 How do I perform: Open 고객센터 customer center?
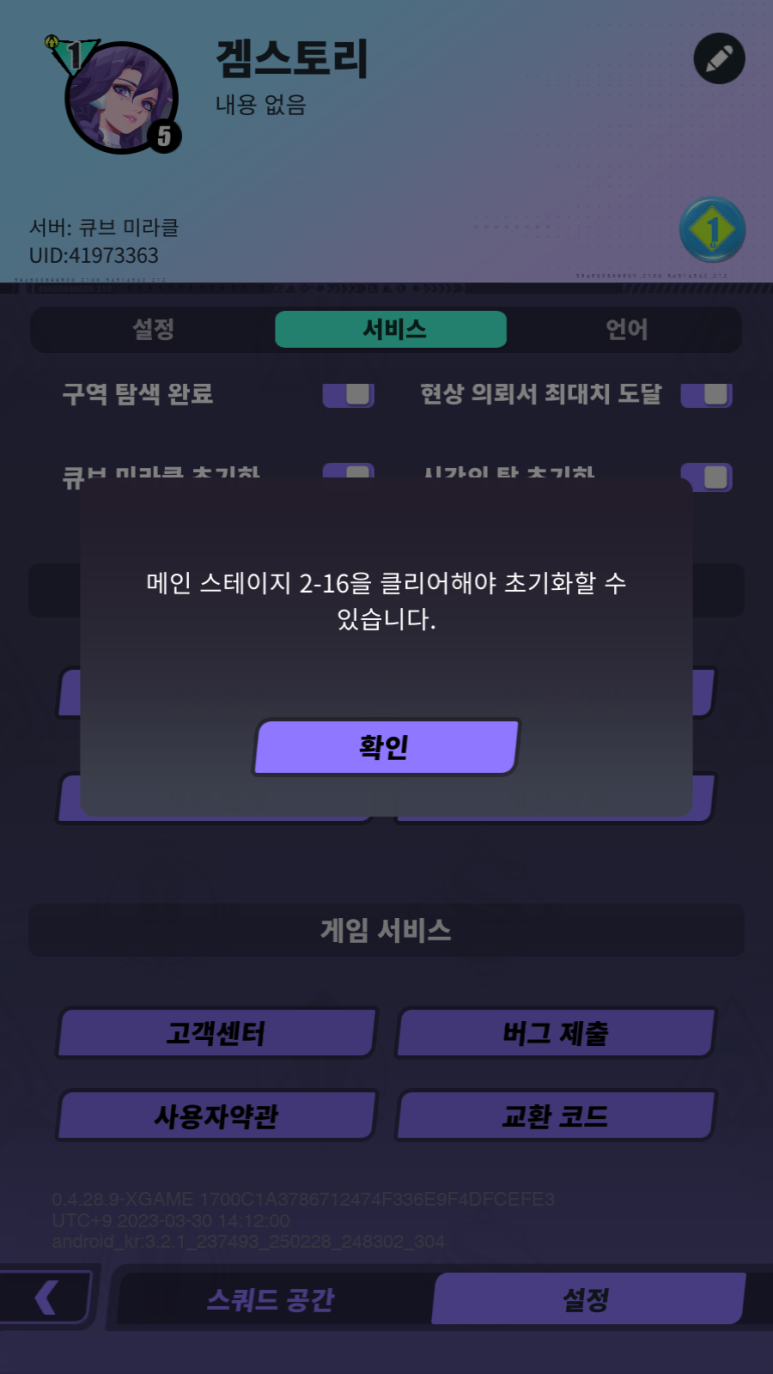(217, 1033)
